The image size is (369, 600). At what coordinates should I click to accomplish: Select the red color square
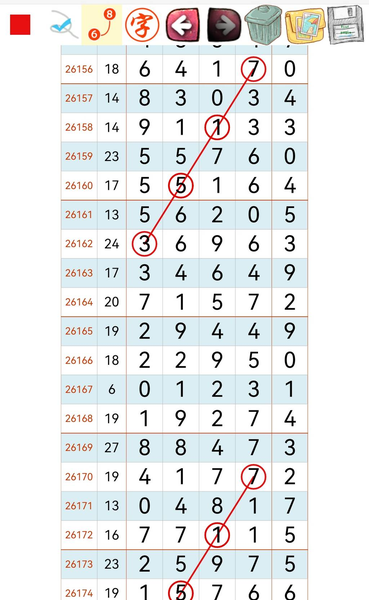click(20, 25)
